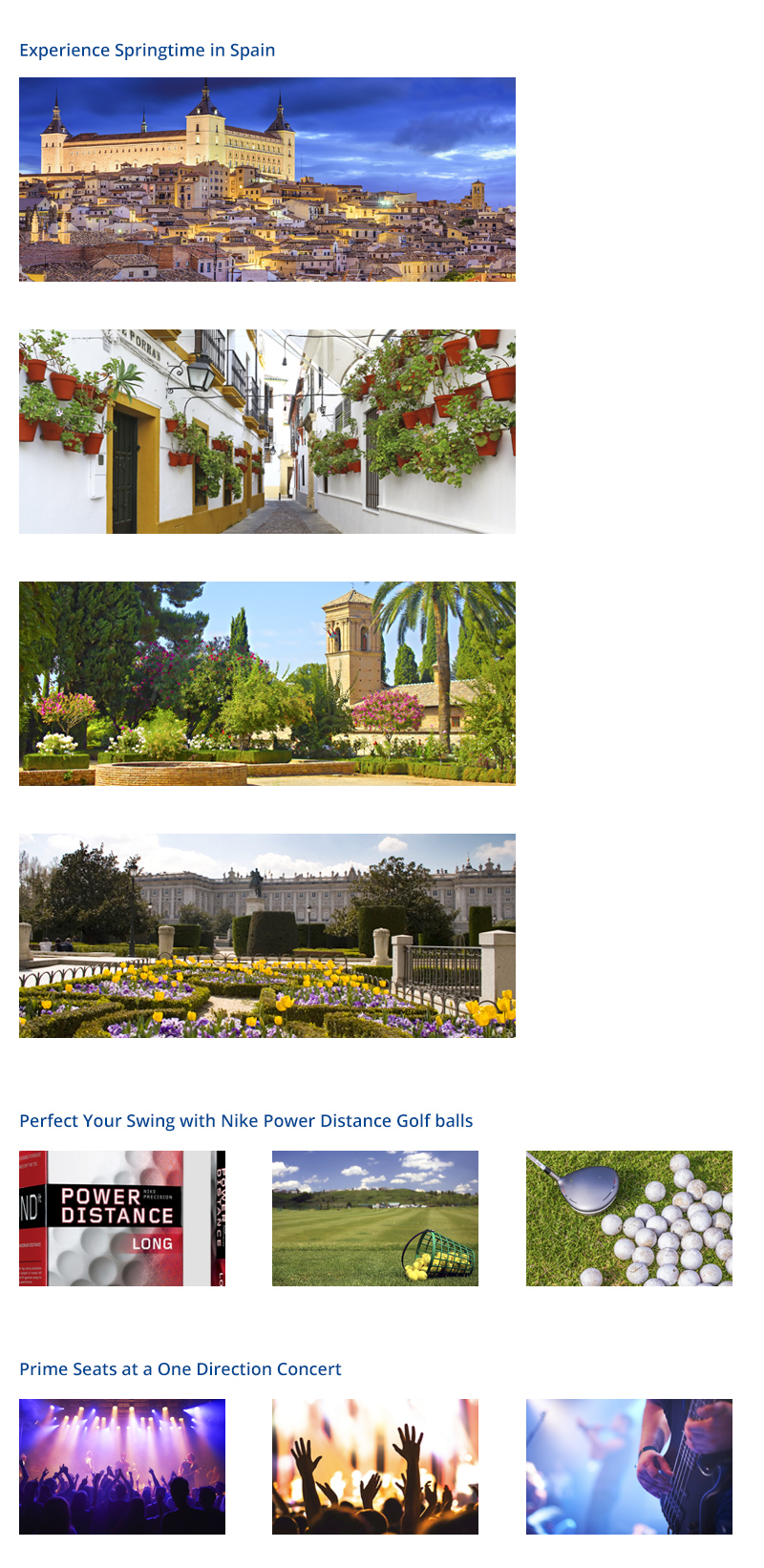Open Nike Power Distance Golf balls link
Viewport: 764px width, 1568px height.
coord(246,1121)
